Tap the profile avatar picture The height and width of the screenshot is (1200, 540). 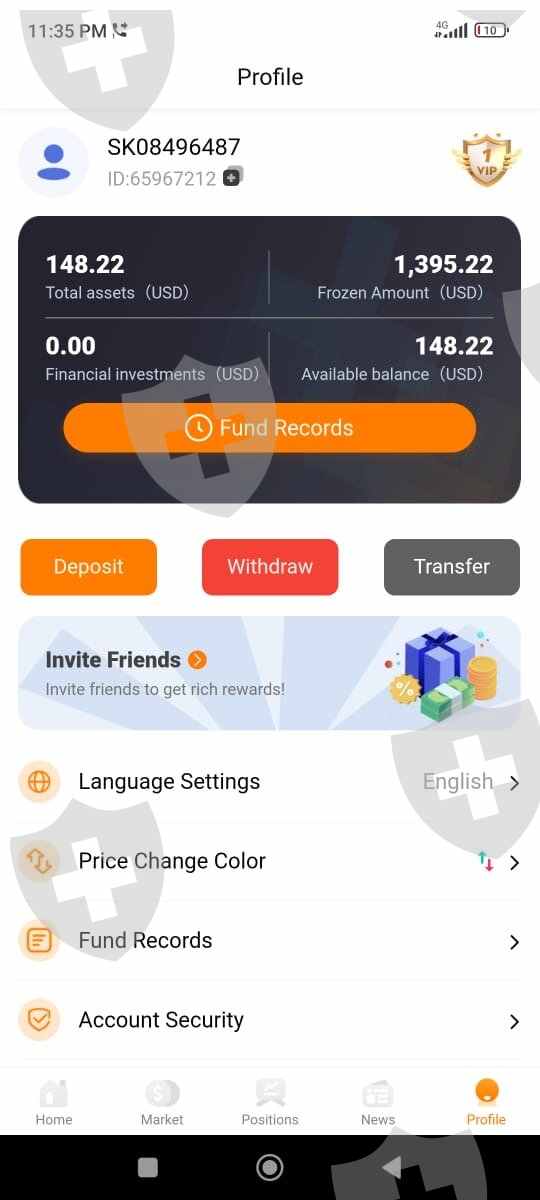point(54,162)
